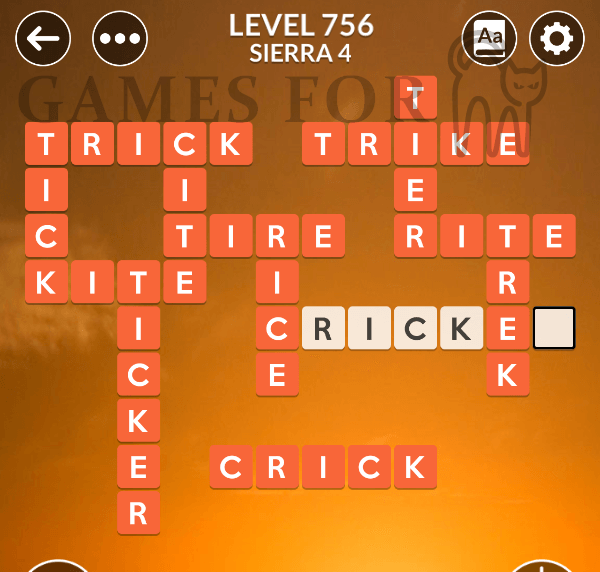Open the dictionary icon

coord(489,39)
